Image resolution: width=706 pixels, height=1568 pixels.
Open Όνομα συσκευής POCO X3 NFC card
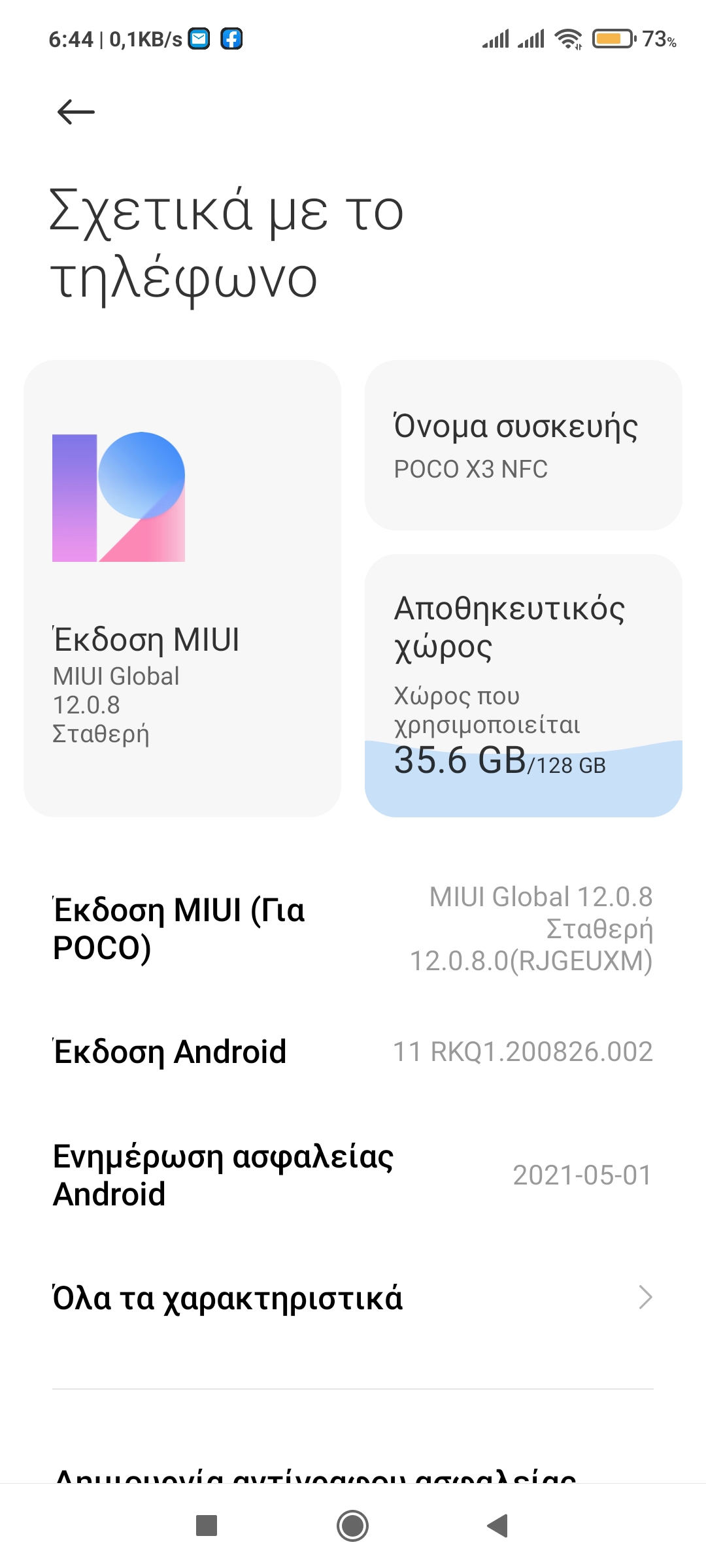pyautogui.click(x=523, y=446)
